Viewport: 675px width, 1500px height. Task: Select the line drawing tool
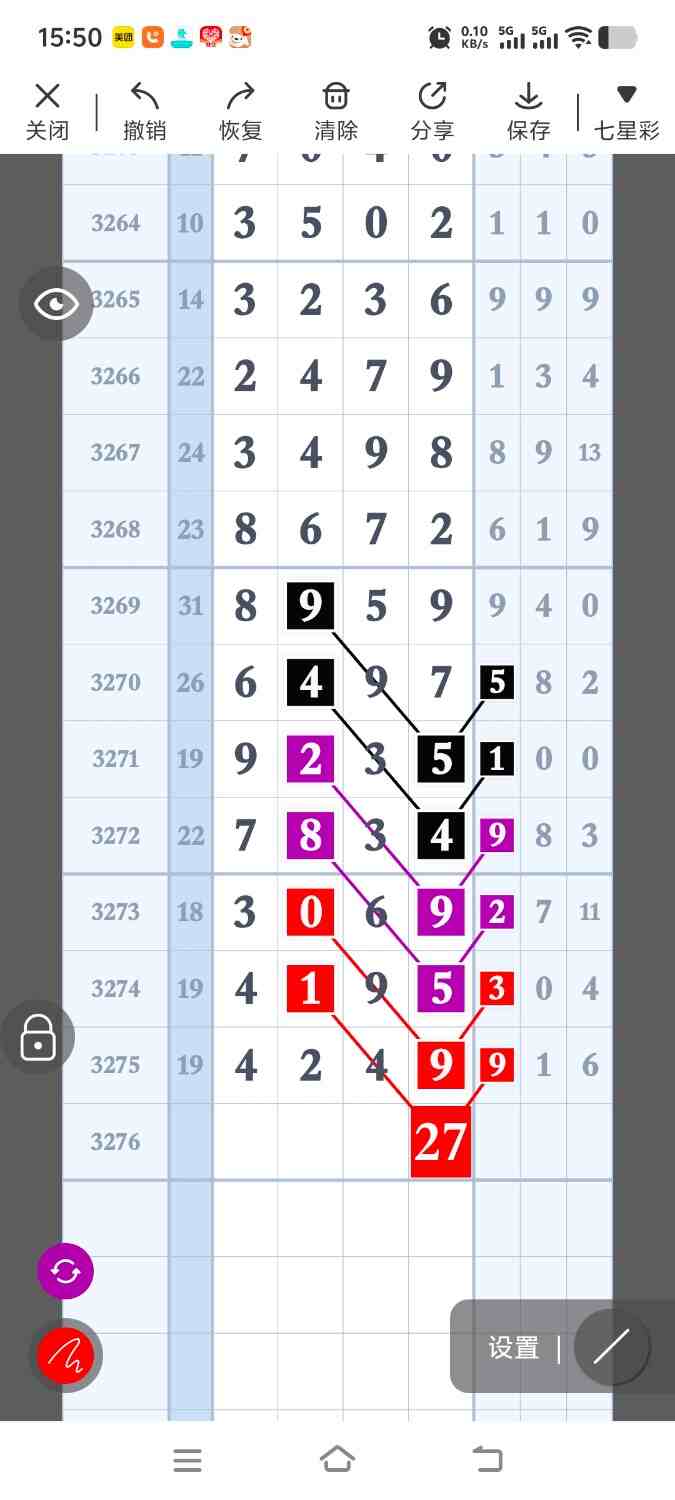[x=611, y=1347]
